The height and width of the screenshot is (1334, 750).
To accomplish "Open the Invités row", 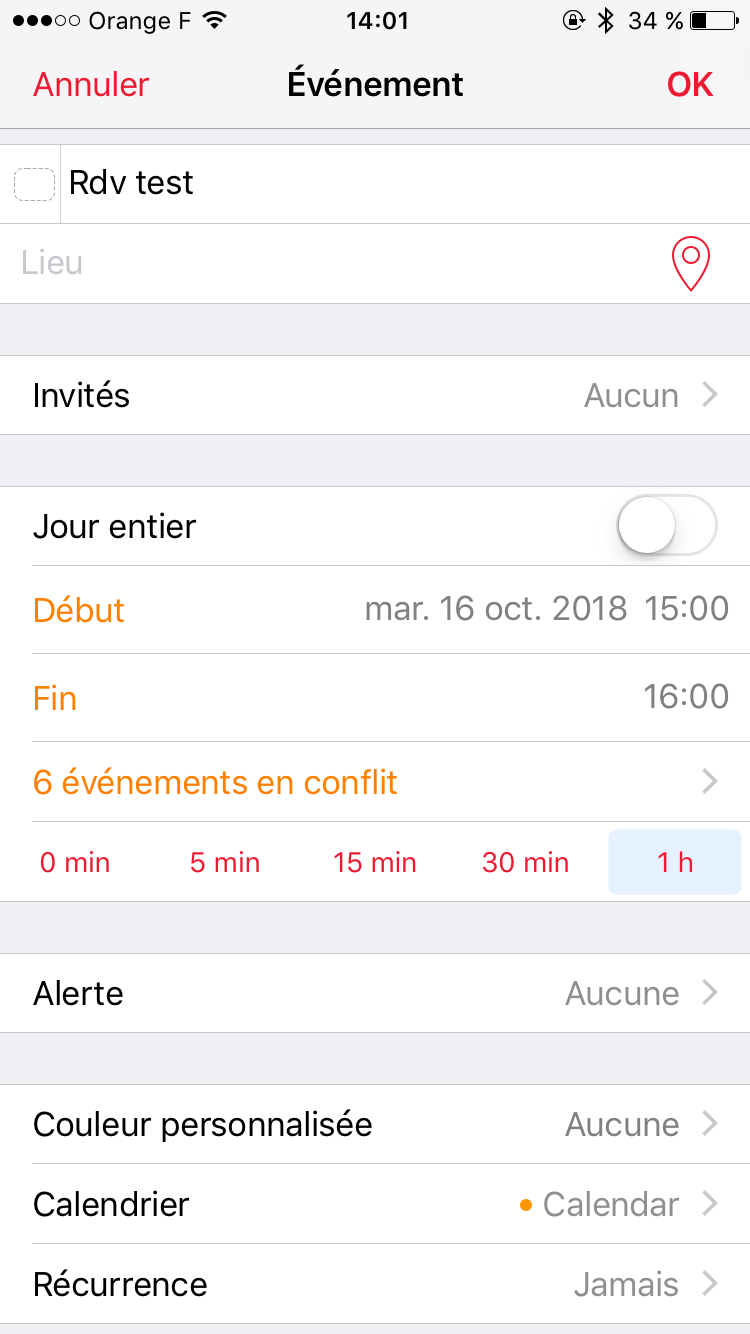I will click(x=375, y=395).
